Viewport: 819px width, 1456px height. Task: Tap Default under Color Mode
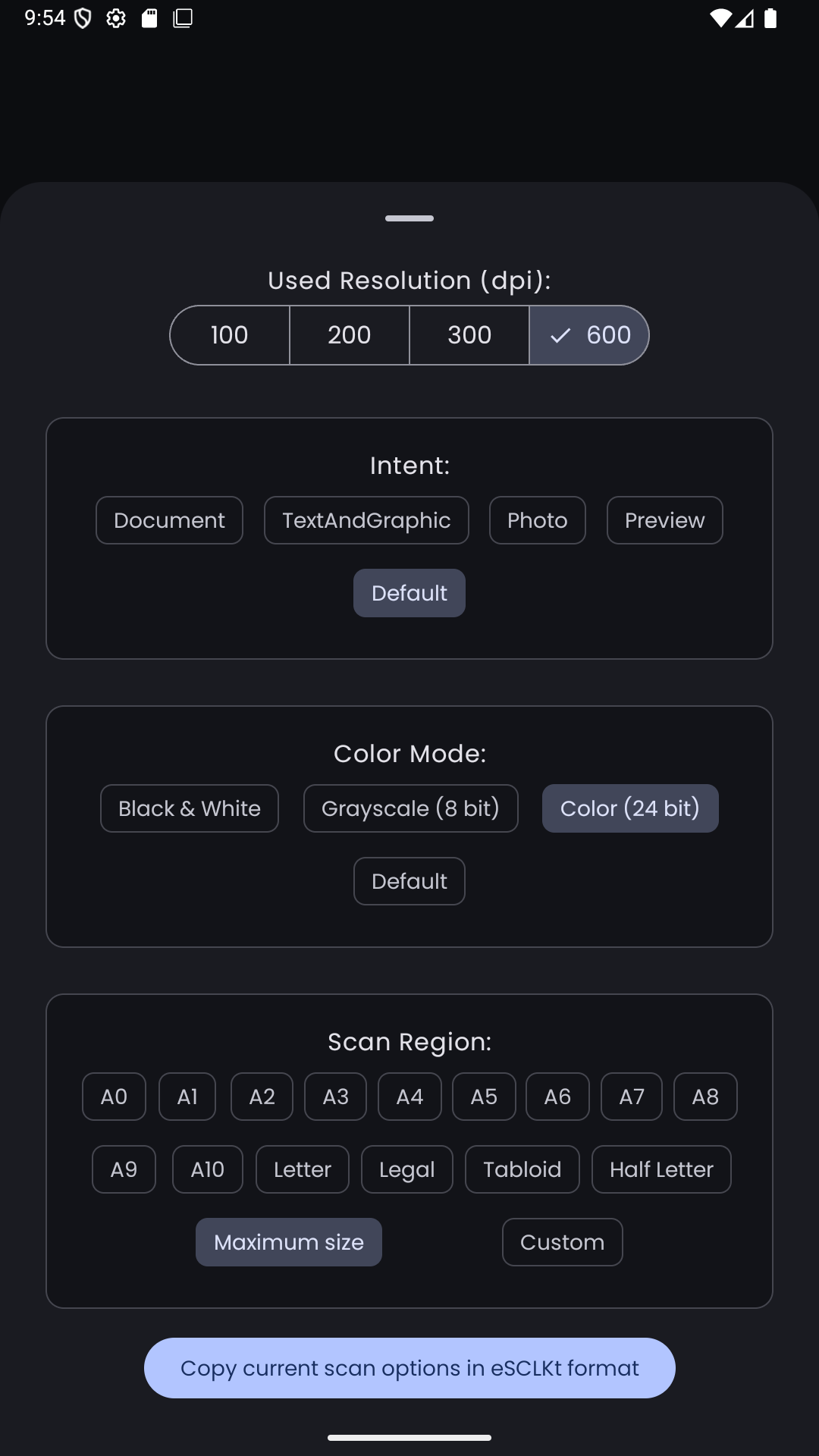point(409,881)
